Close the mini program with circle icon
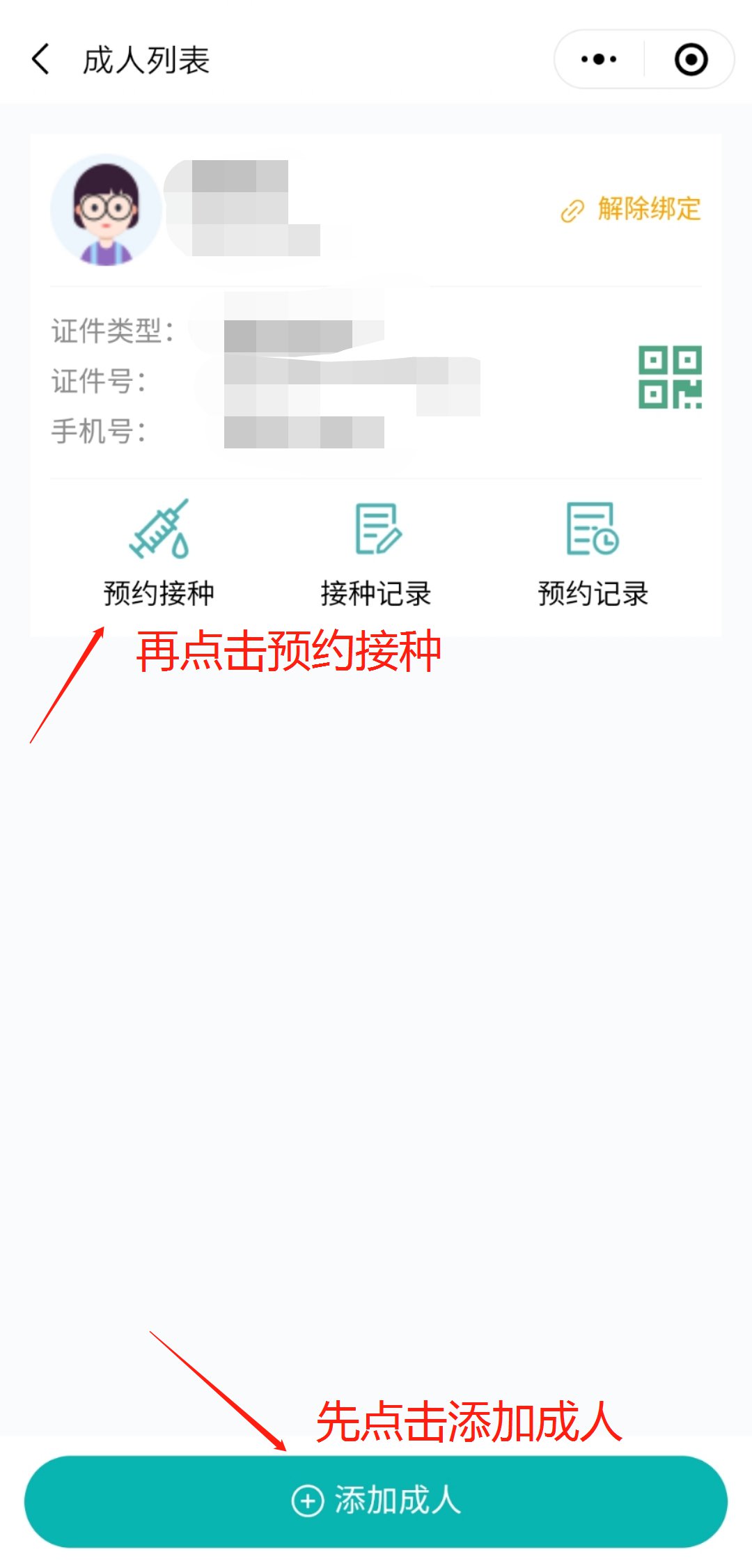The height and width of the screenshot is (1568, 752). click(691, 59)
